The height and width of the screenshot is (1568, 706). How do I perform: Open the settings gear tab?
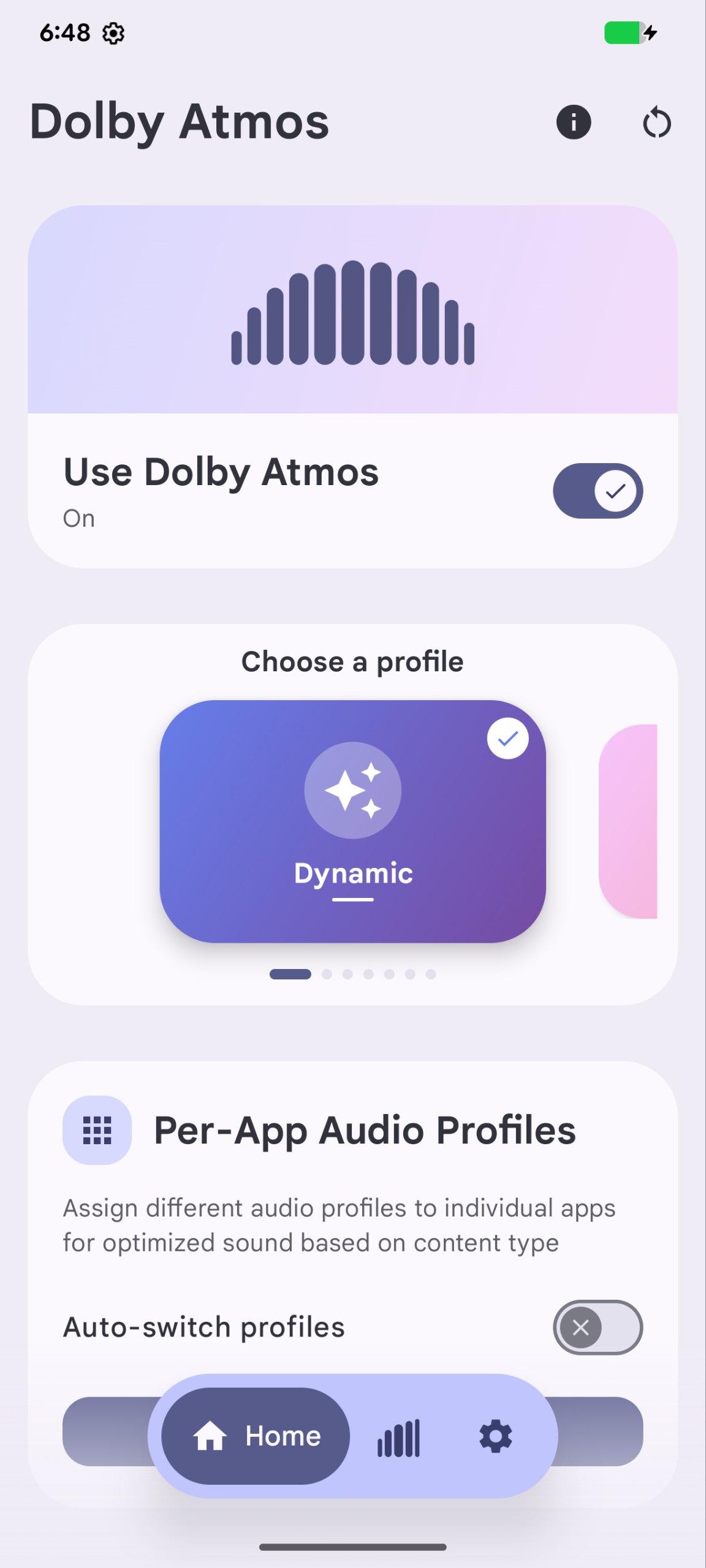coord(495,1436)
